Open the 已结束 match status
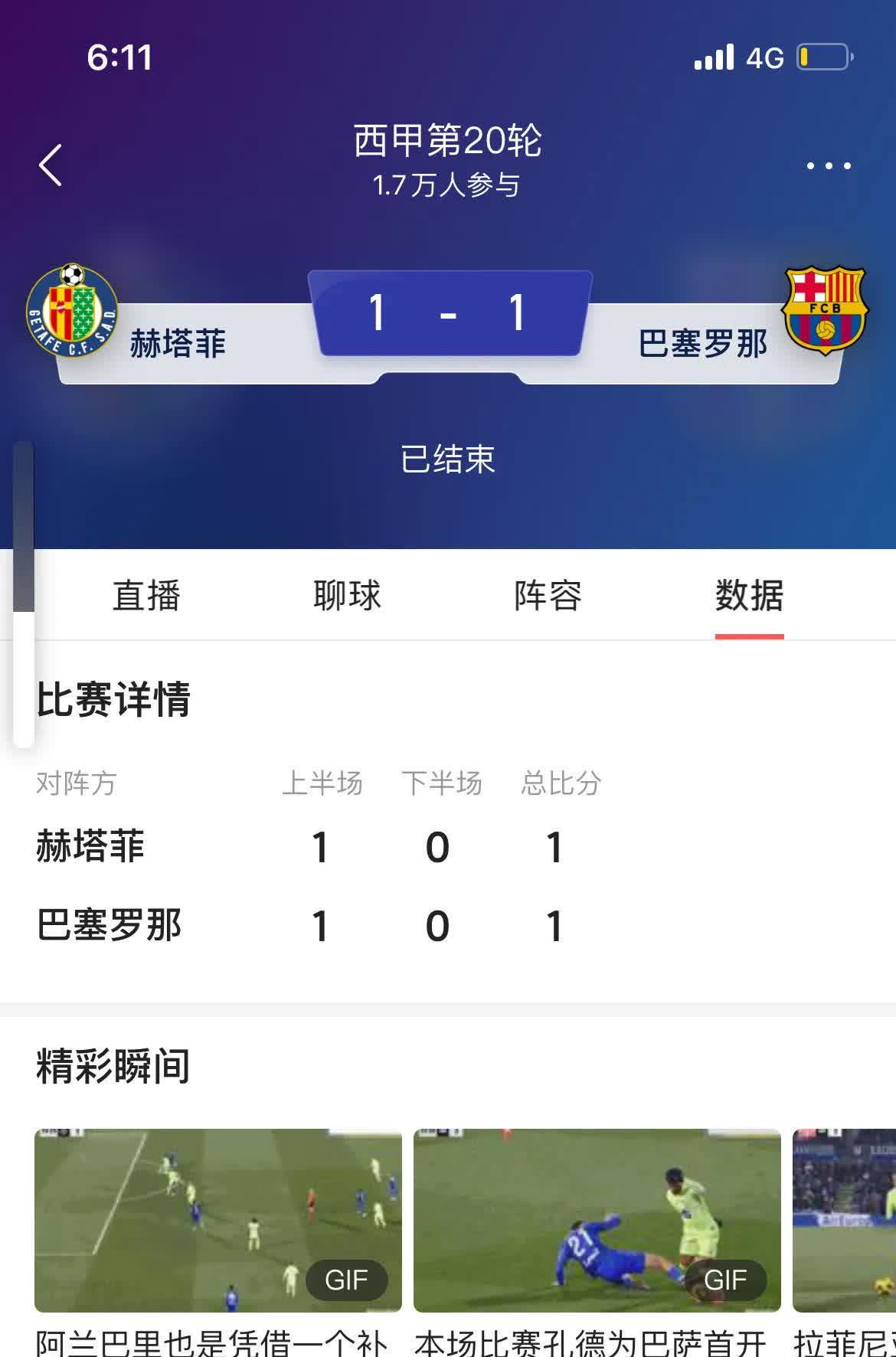Image resolution: width=896 pixels, height=1357 pixels. 448,459
